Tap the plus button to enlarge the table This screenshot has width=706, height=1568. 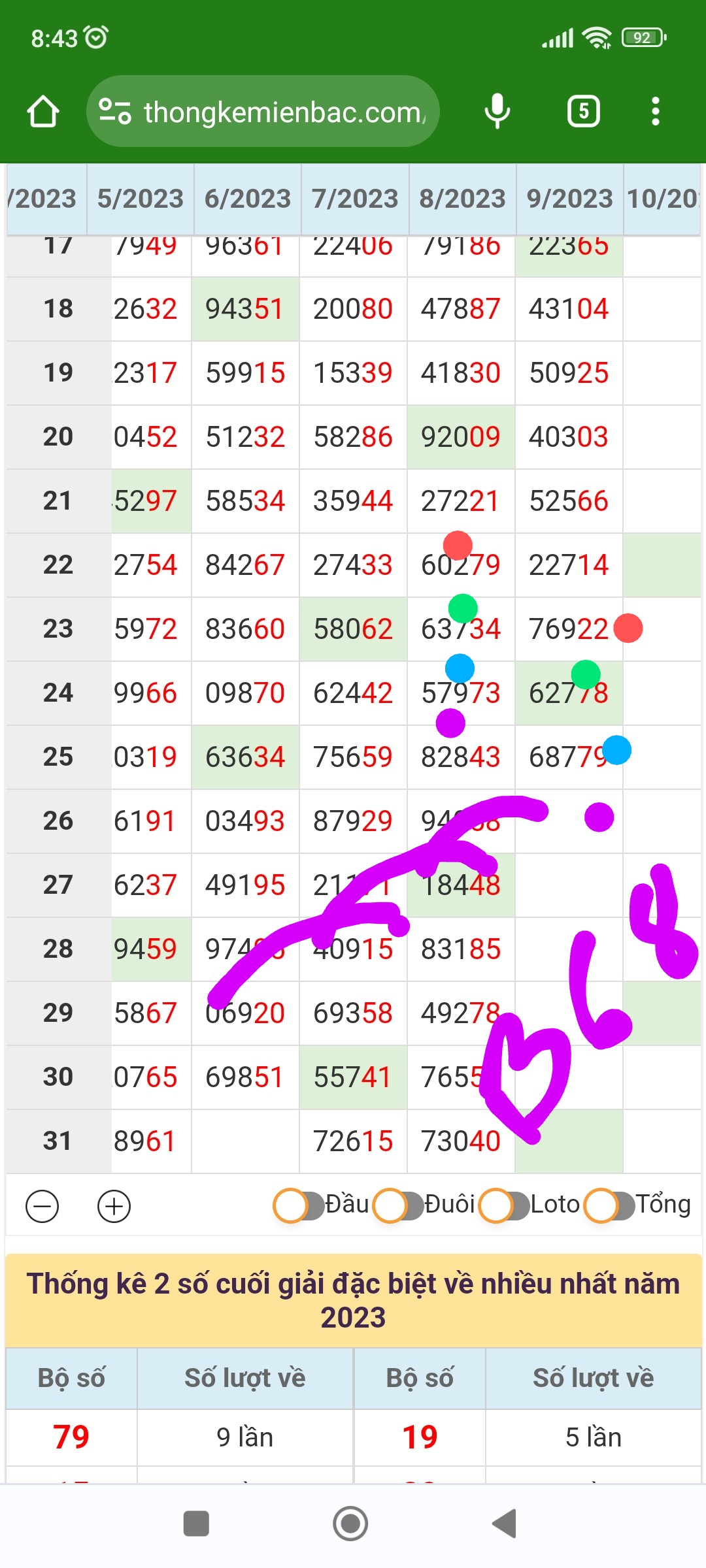[114, 1206]
